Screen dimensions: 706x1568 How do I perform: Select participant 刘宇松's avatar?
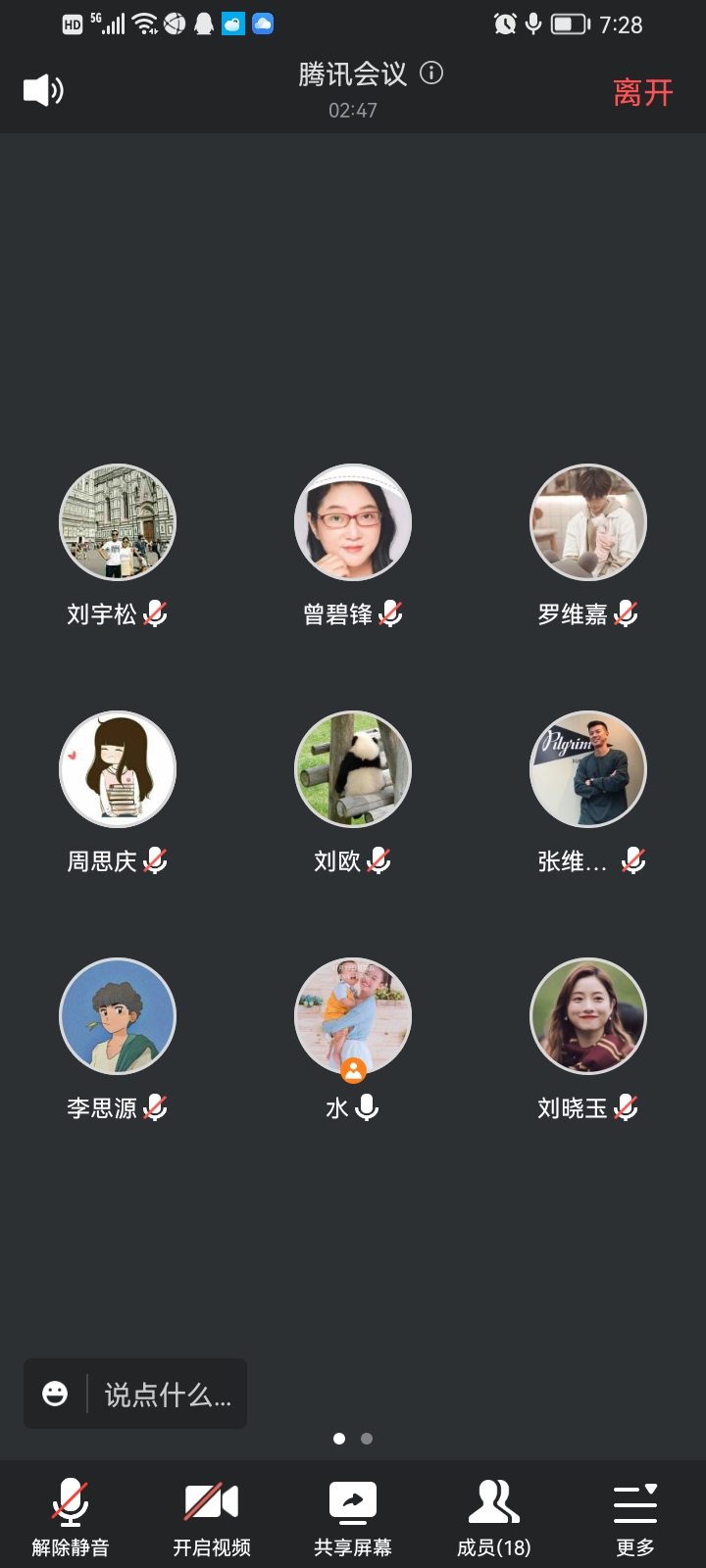(118, 522)
